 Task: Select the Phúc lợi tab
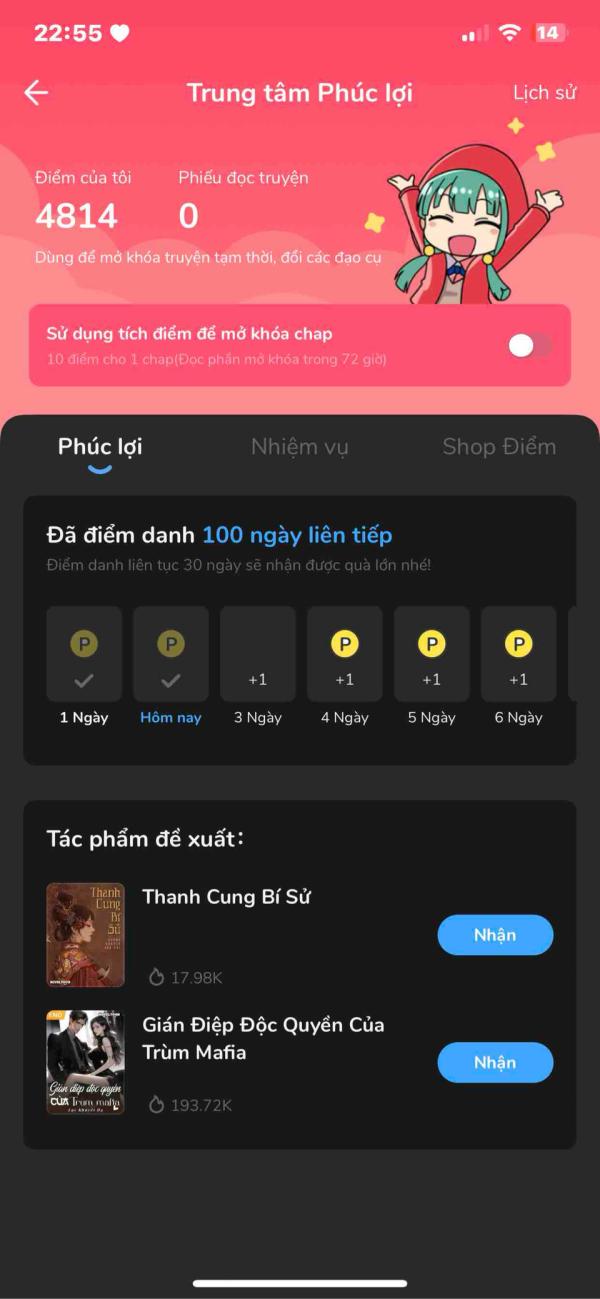coord(100,447)
